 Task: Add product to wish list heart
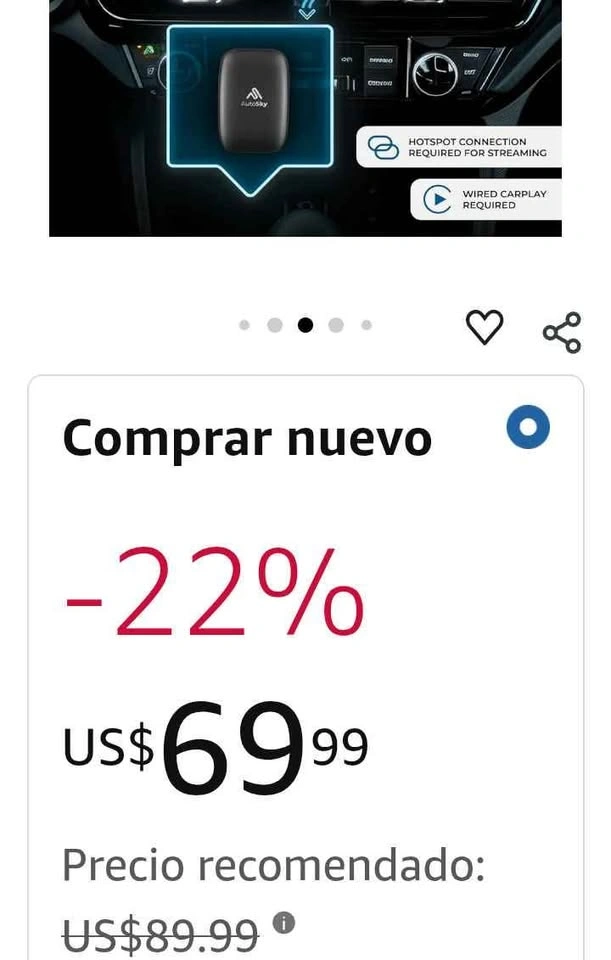click(485, 328)
